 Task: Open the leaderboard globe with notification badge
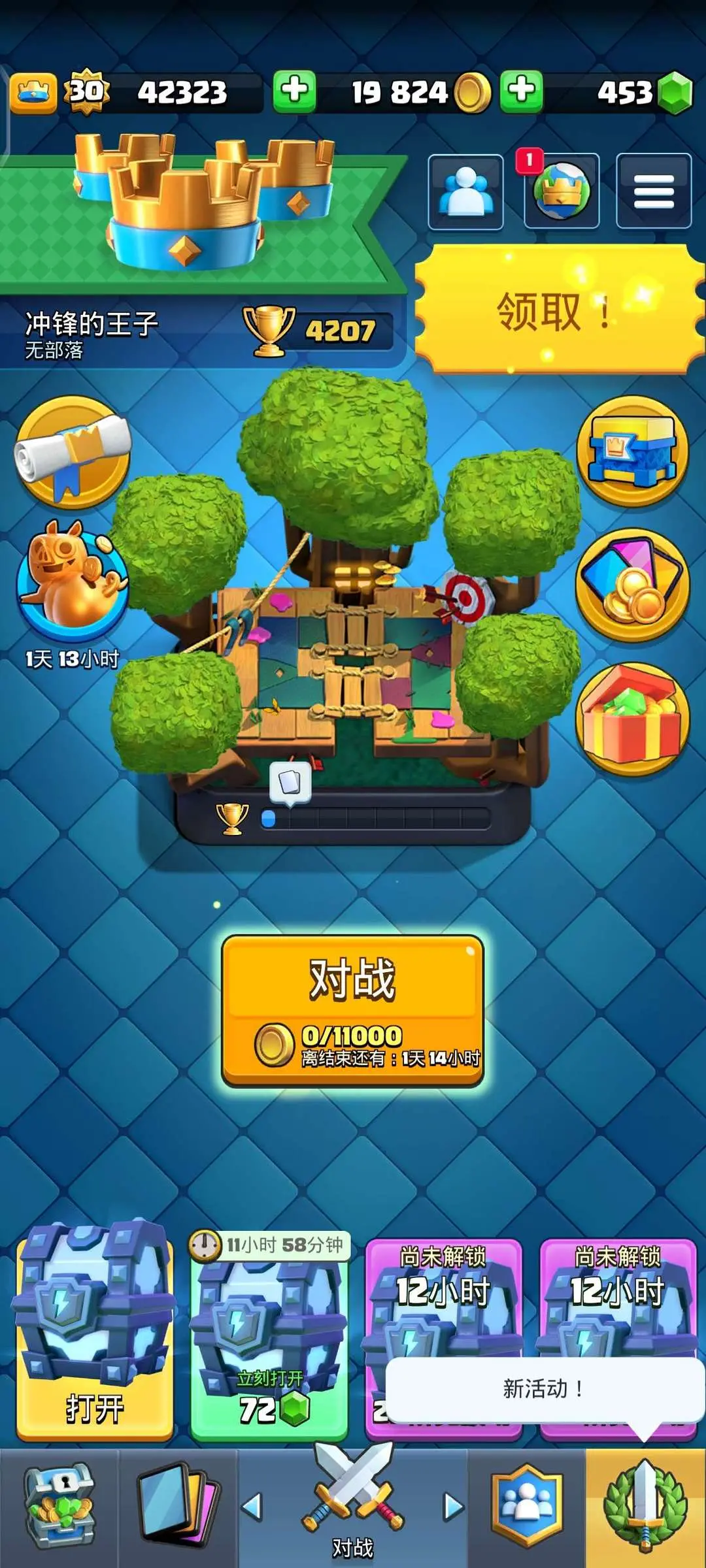point(561,191)
